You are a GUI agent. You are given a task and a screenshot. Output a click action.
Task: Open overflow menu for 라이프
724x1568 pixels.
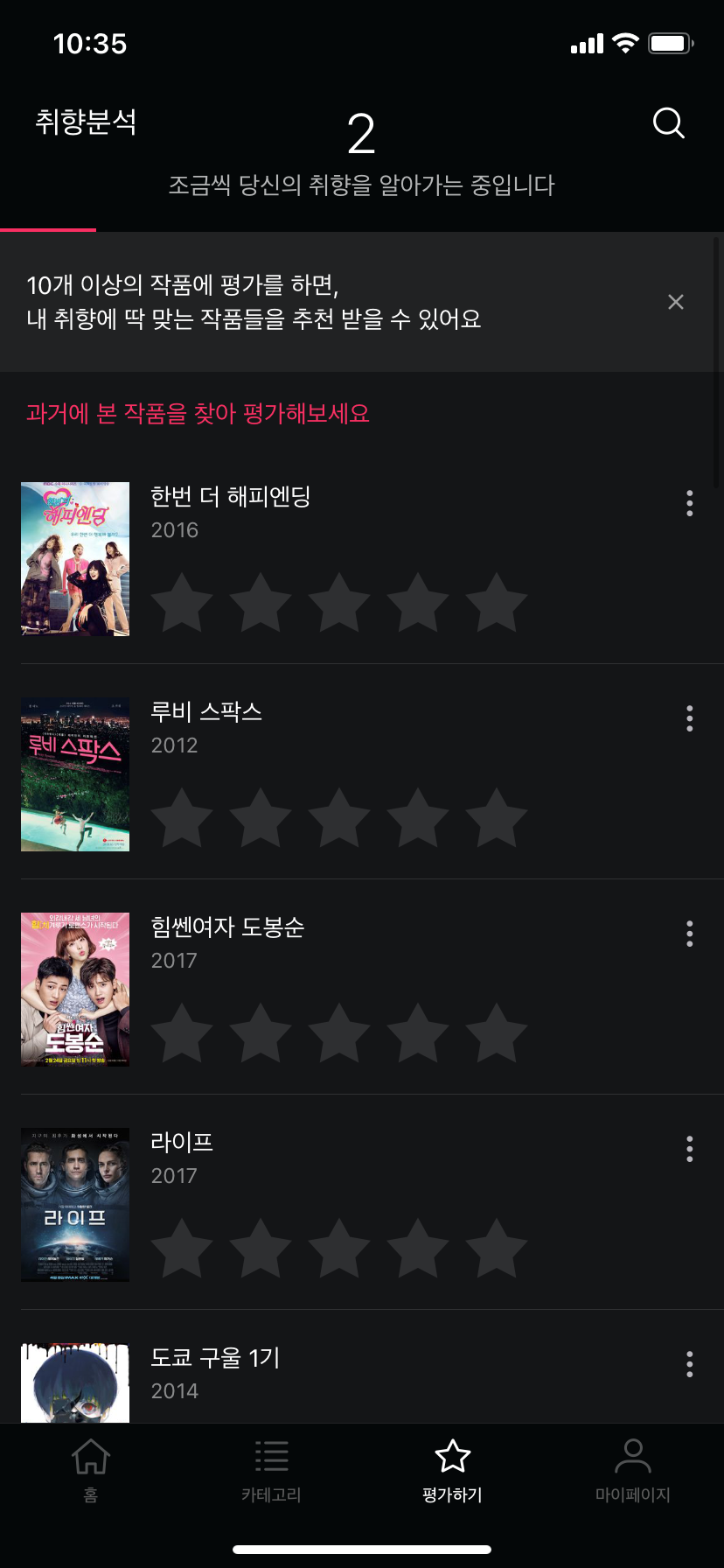click(x=690, y=1149)
